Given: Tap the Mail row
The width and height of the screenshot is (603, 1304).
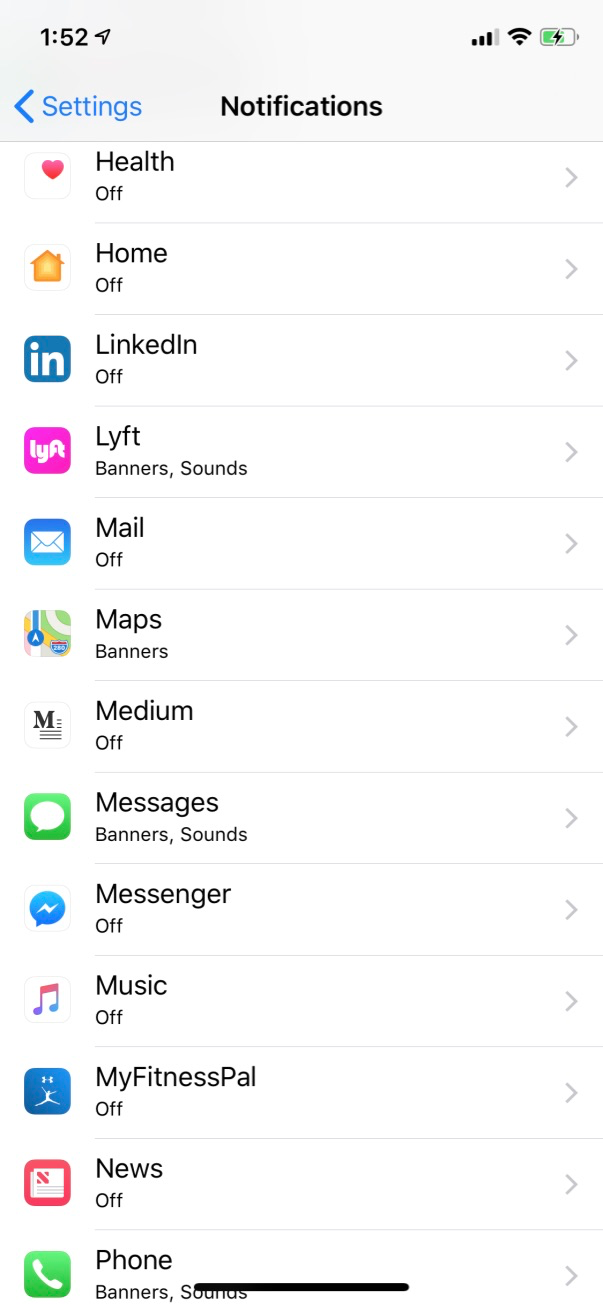Looking at the screenshot, I should (300, 543).
